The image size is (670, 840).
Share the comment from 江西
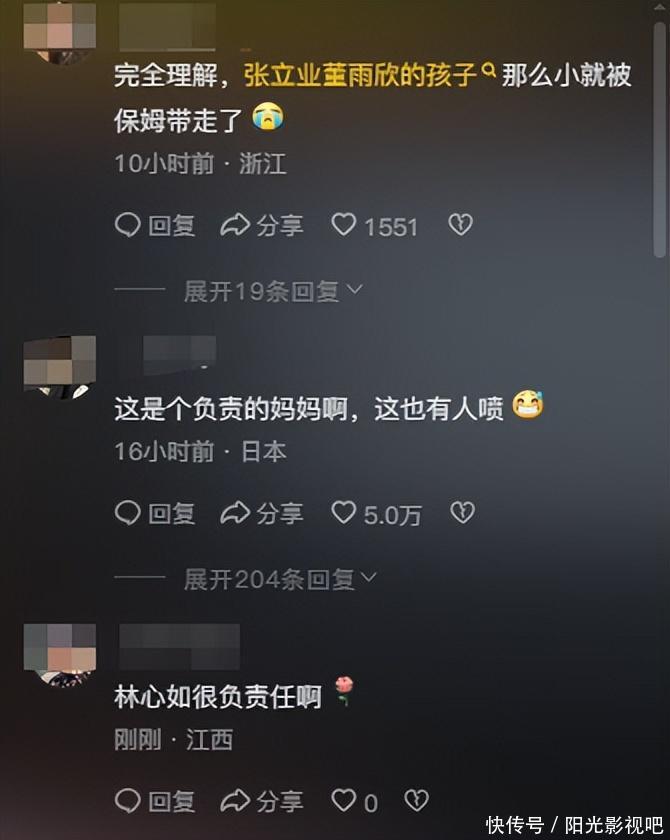tap(262, 800)
